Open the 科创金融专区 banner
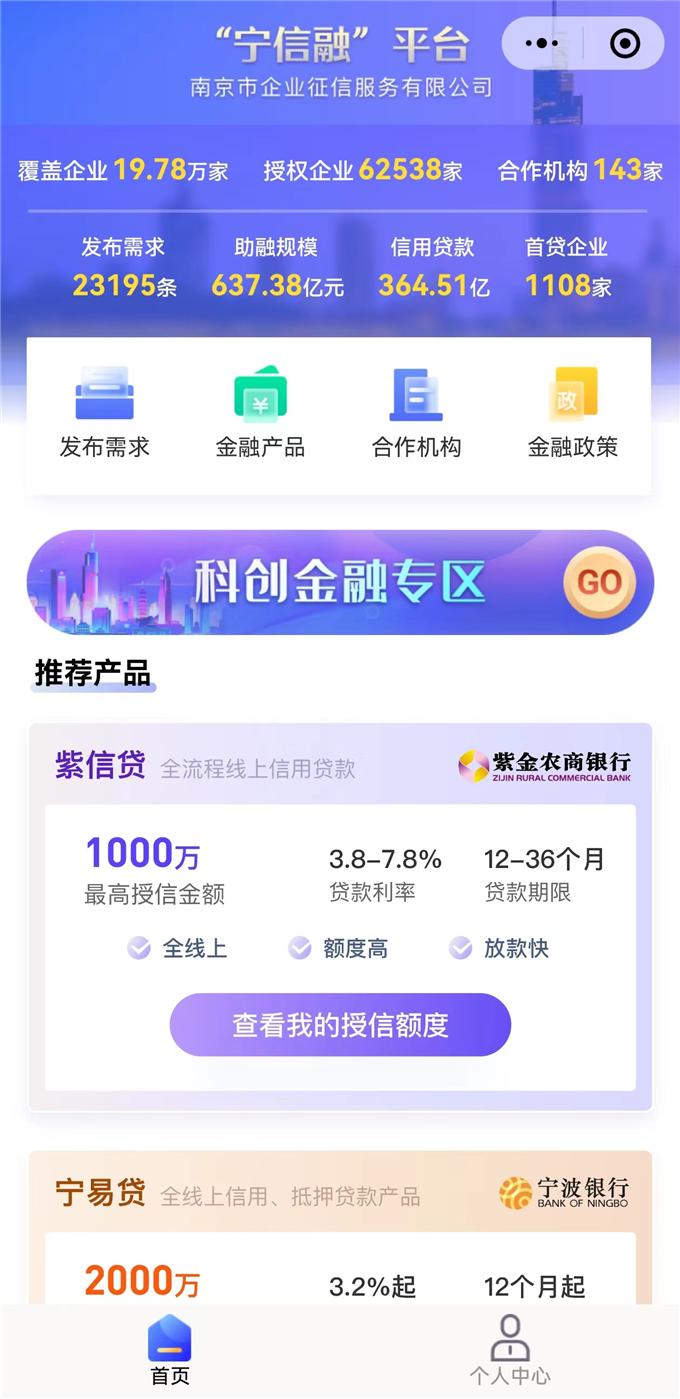Screen dimensions: 680x1399 [x=340, y=582]
